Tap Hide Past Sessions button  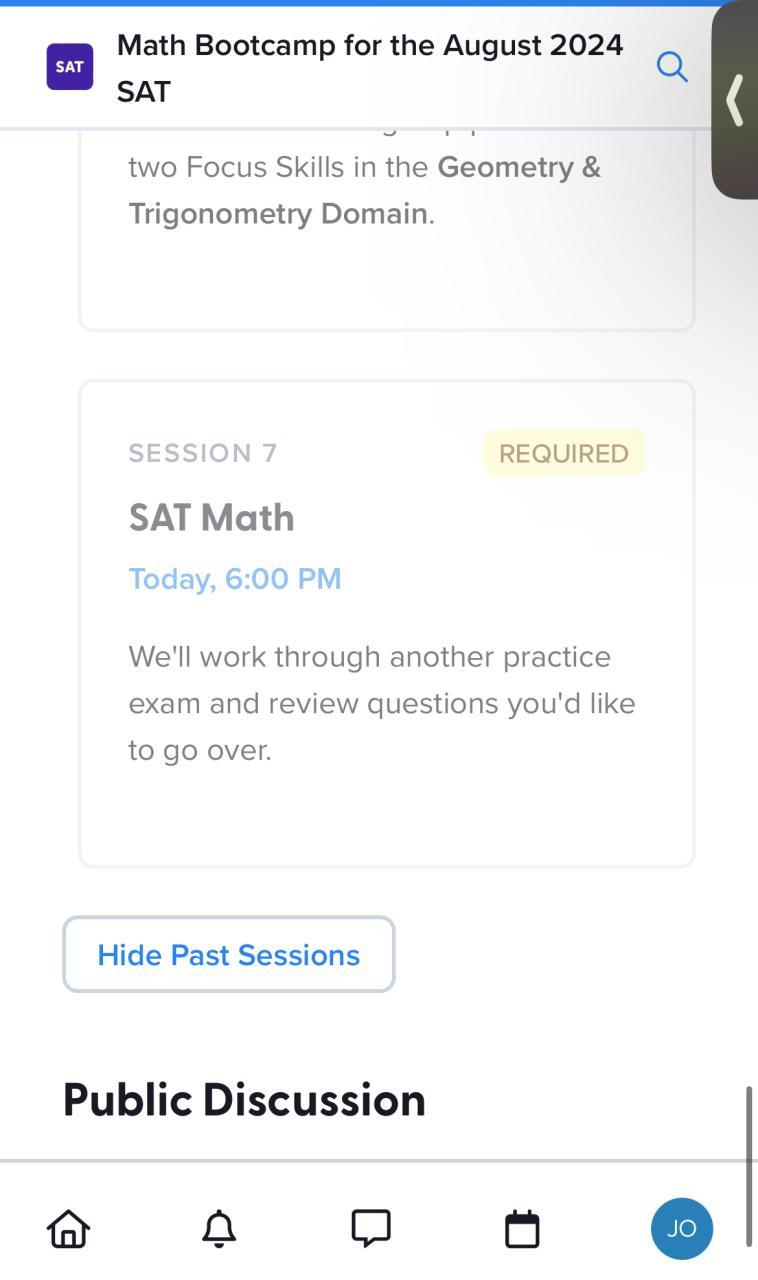[x=229, y=954]
